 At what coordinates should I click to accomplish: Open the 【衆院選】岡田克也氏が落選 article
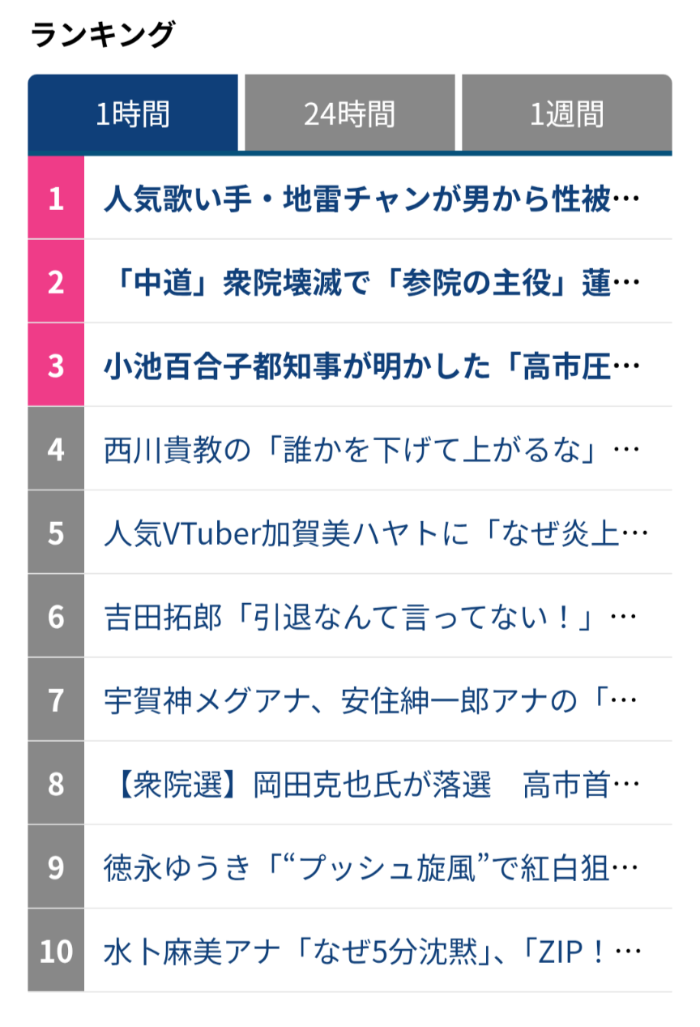(x=371, y=784)
